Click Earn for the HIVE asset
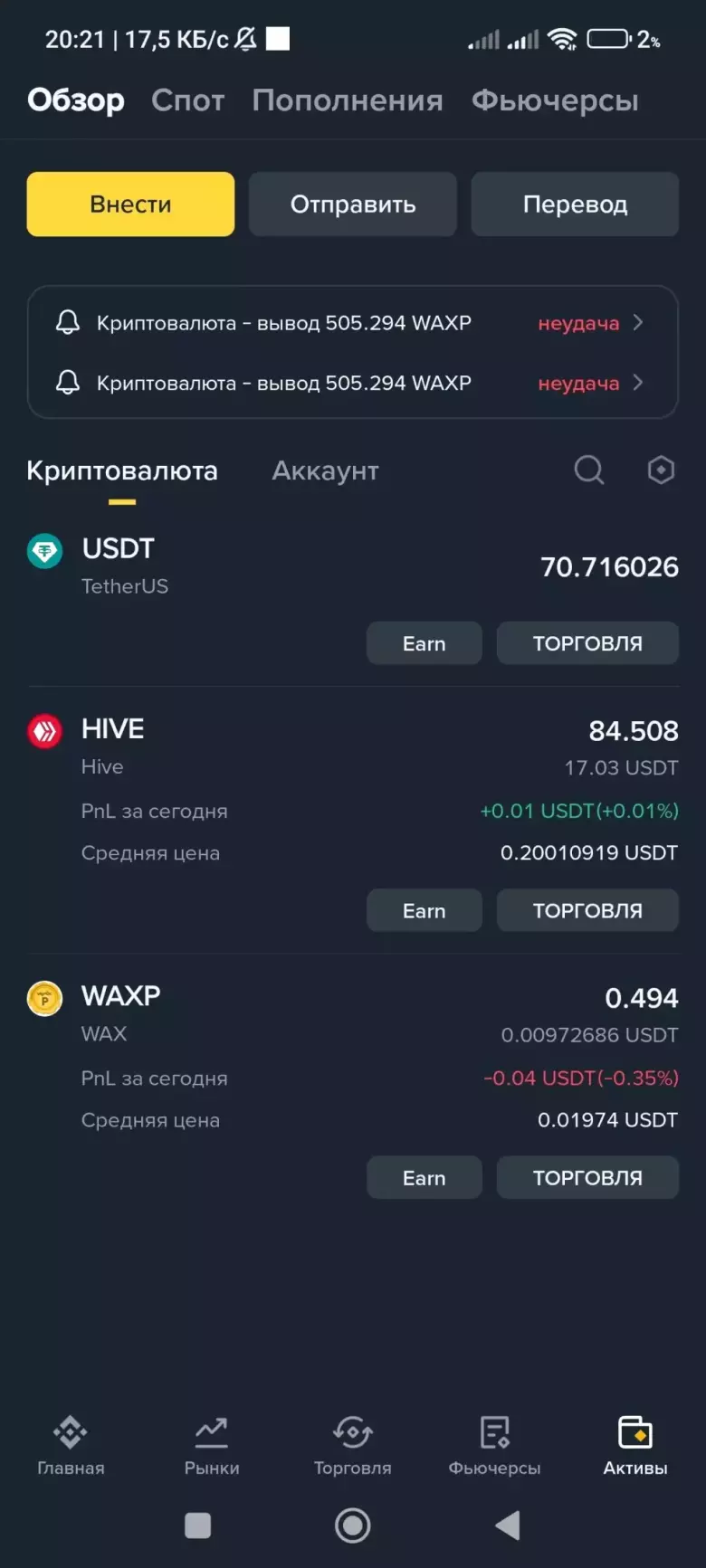The image size is (706, 1568). point(424,910)
